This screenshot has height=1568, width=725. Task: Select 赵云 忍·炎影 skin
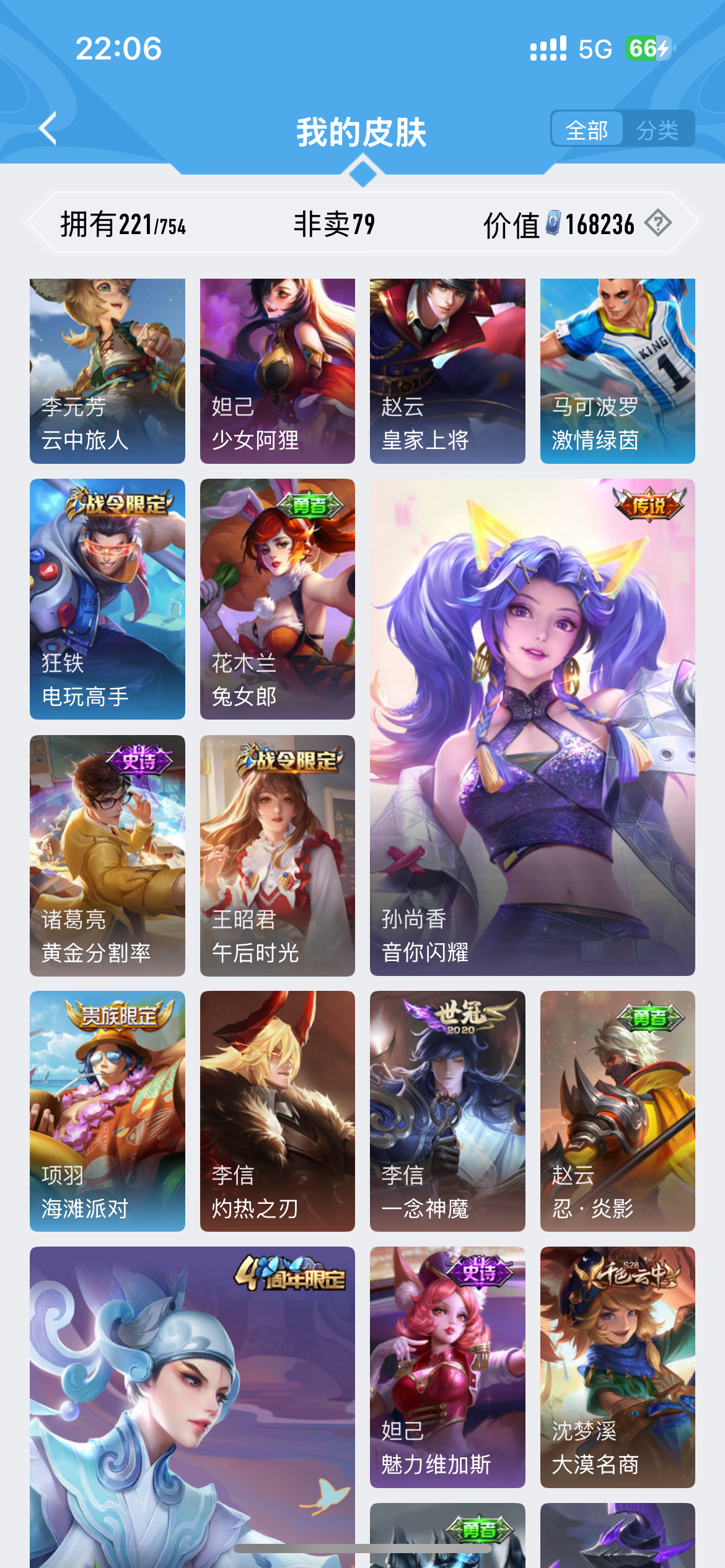[x=617, y=1111]
